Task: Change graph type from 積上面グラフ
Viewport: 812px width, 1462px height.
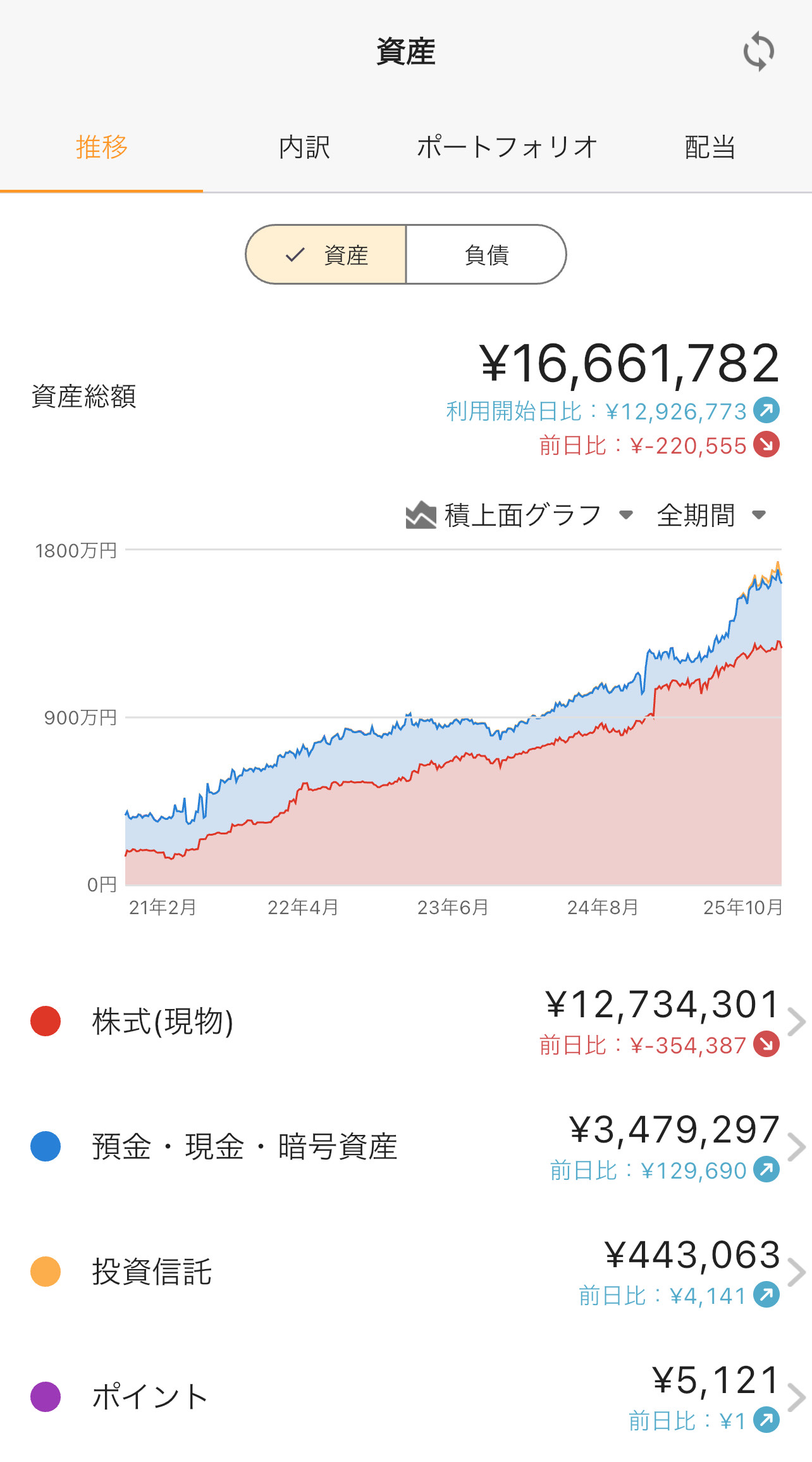Action: [520, 516]
